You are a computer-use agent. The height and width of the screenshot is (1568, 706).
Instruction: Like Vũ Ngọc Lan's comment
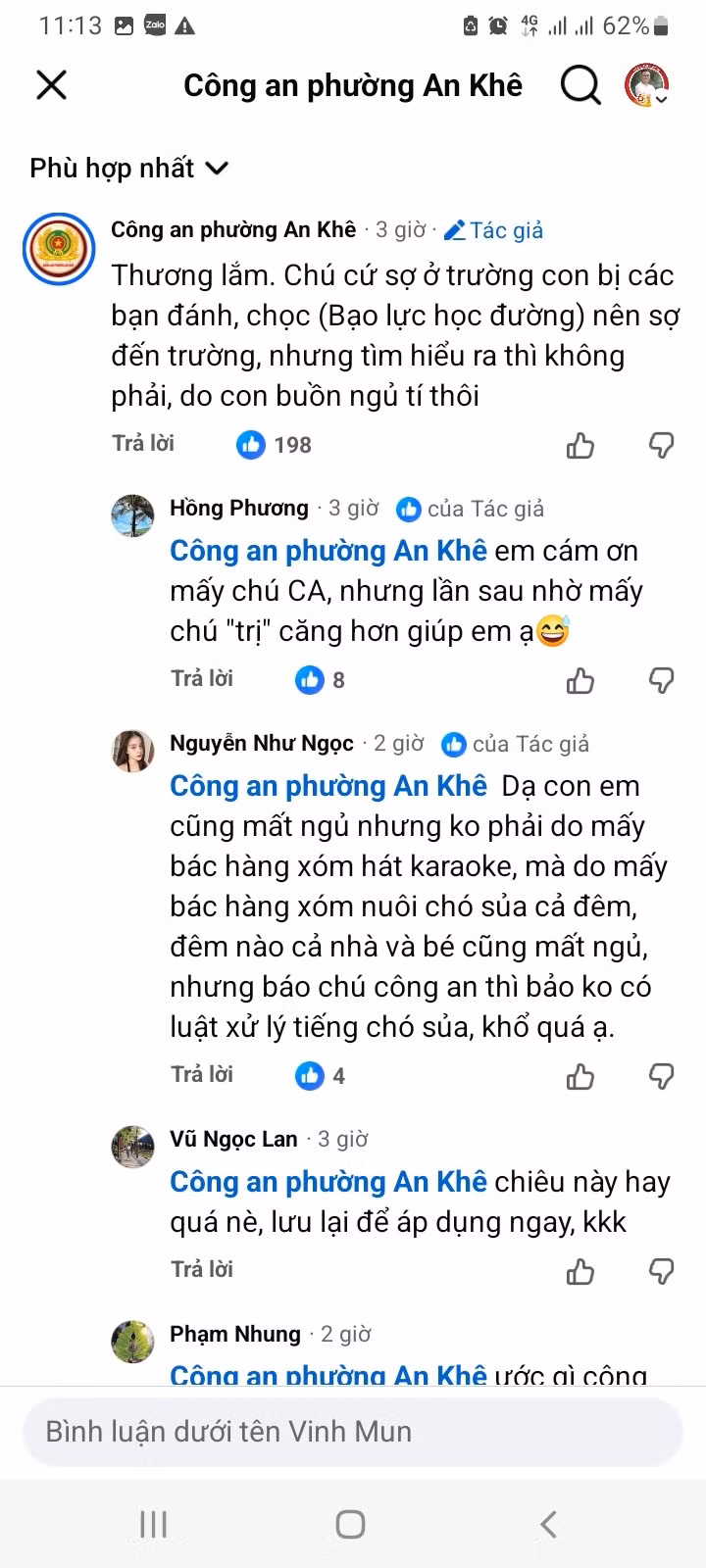click(x=580, y=1272)
